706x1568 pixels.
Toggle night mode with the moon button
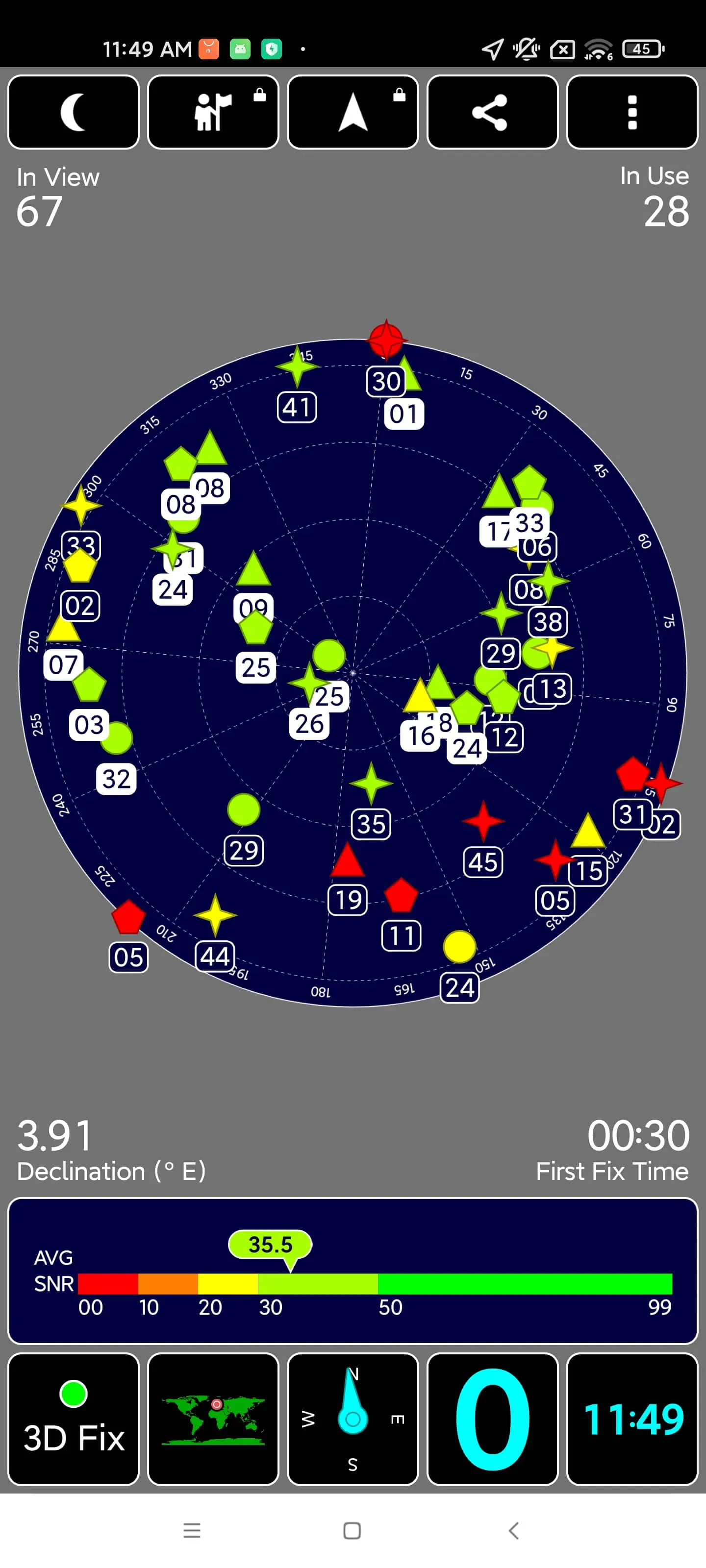[x=73, y=112]
